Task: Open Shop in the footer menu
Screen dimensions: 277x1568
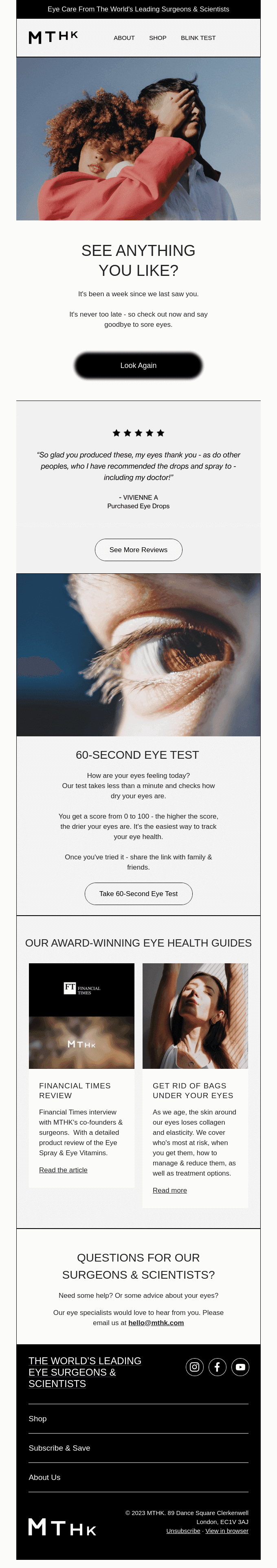Action: point(38,1418)
